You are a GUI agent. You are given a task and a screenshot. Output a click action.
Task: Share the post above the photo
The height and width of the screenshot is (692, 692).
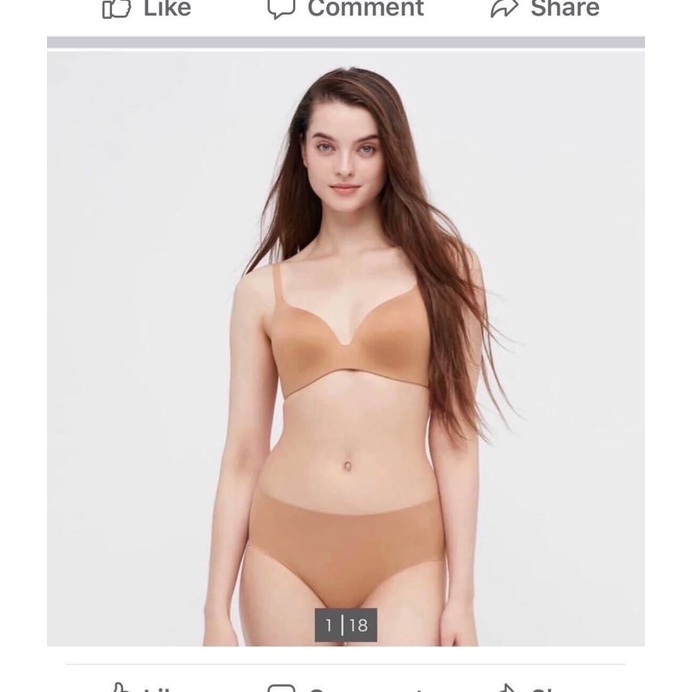(x=544, y=9)
